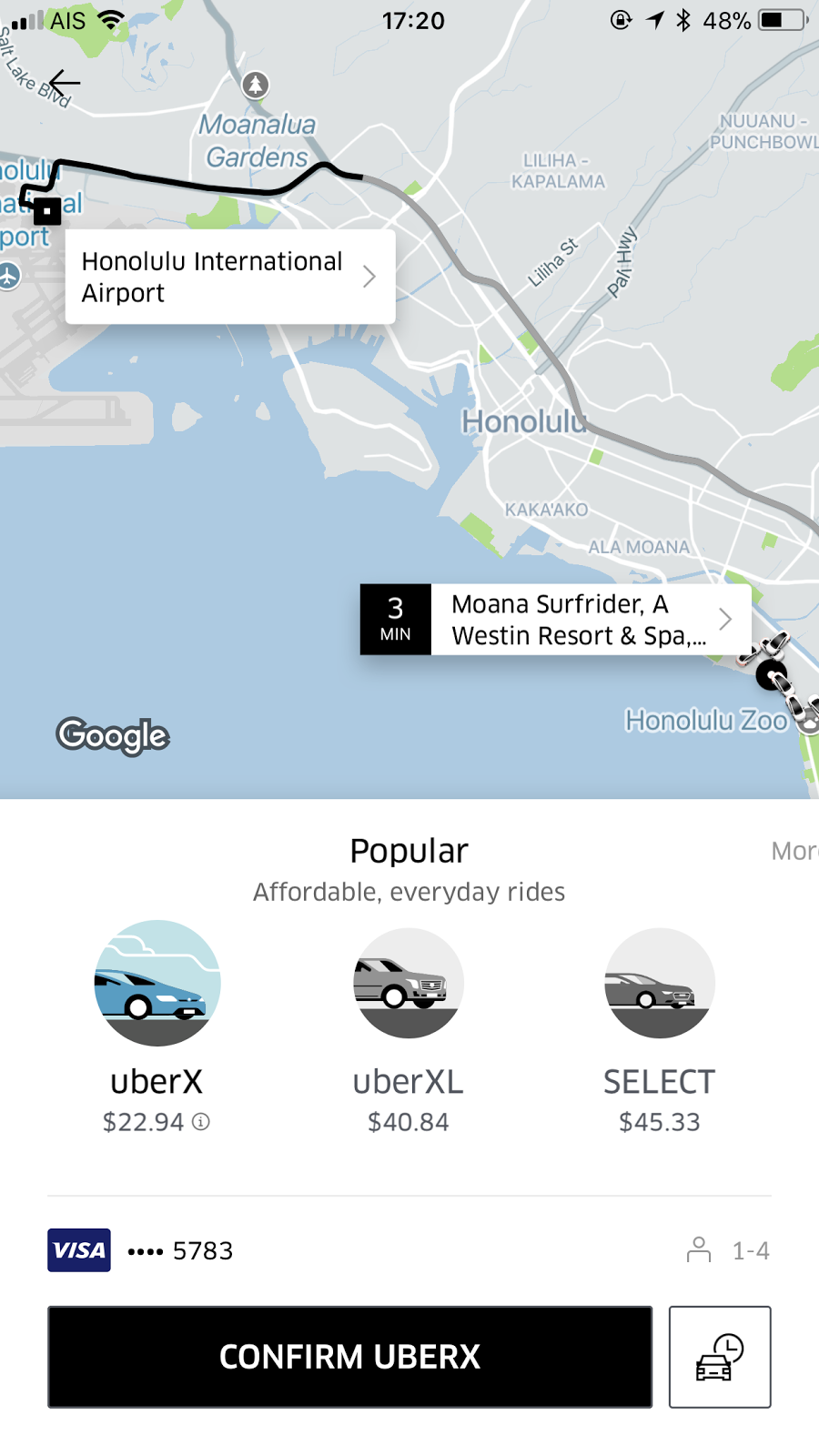Choose the uberXL ride option
The width and height of the screenshot is (819, 1456).
click(408, 985)
